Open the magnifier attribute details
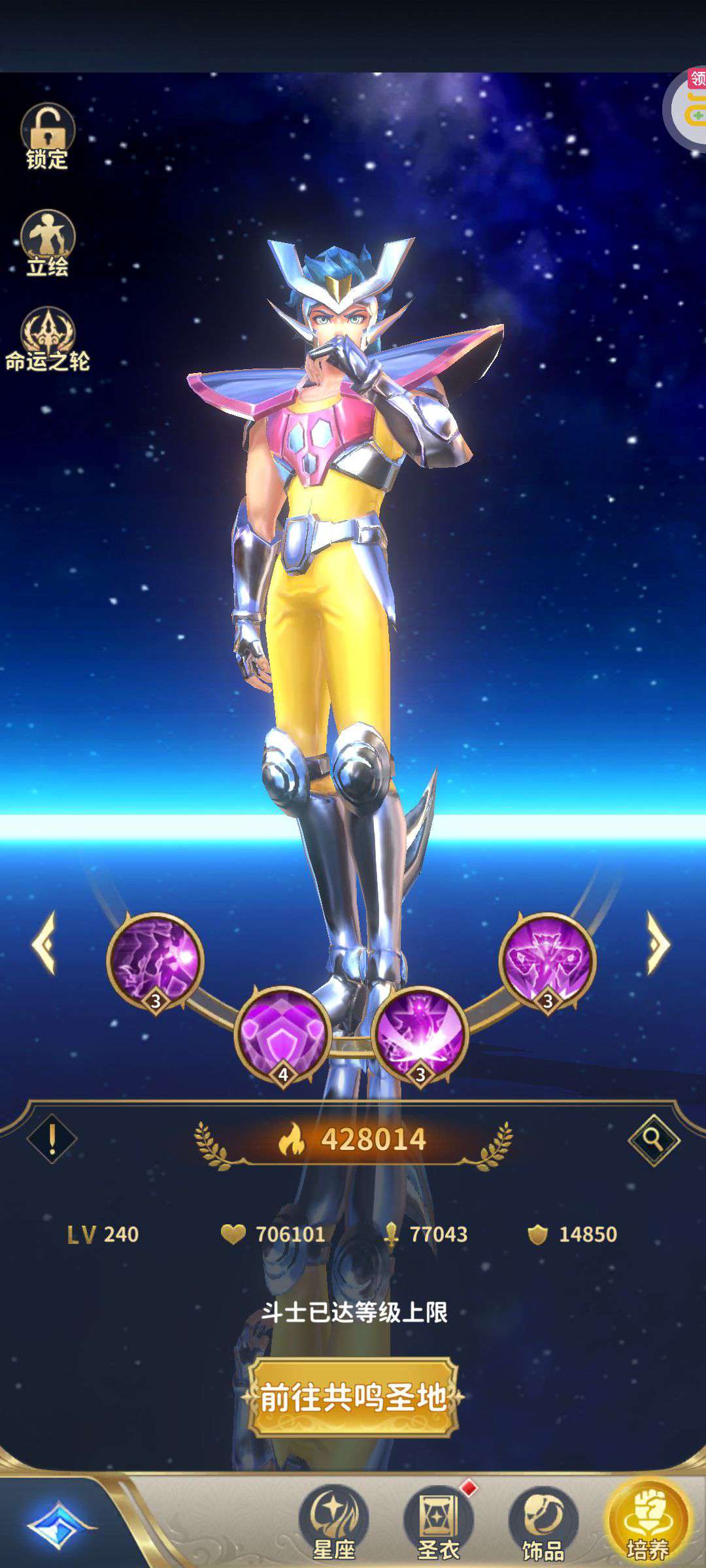Screen dimensions: 706x1568 tap(654, 1139)
